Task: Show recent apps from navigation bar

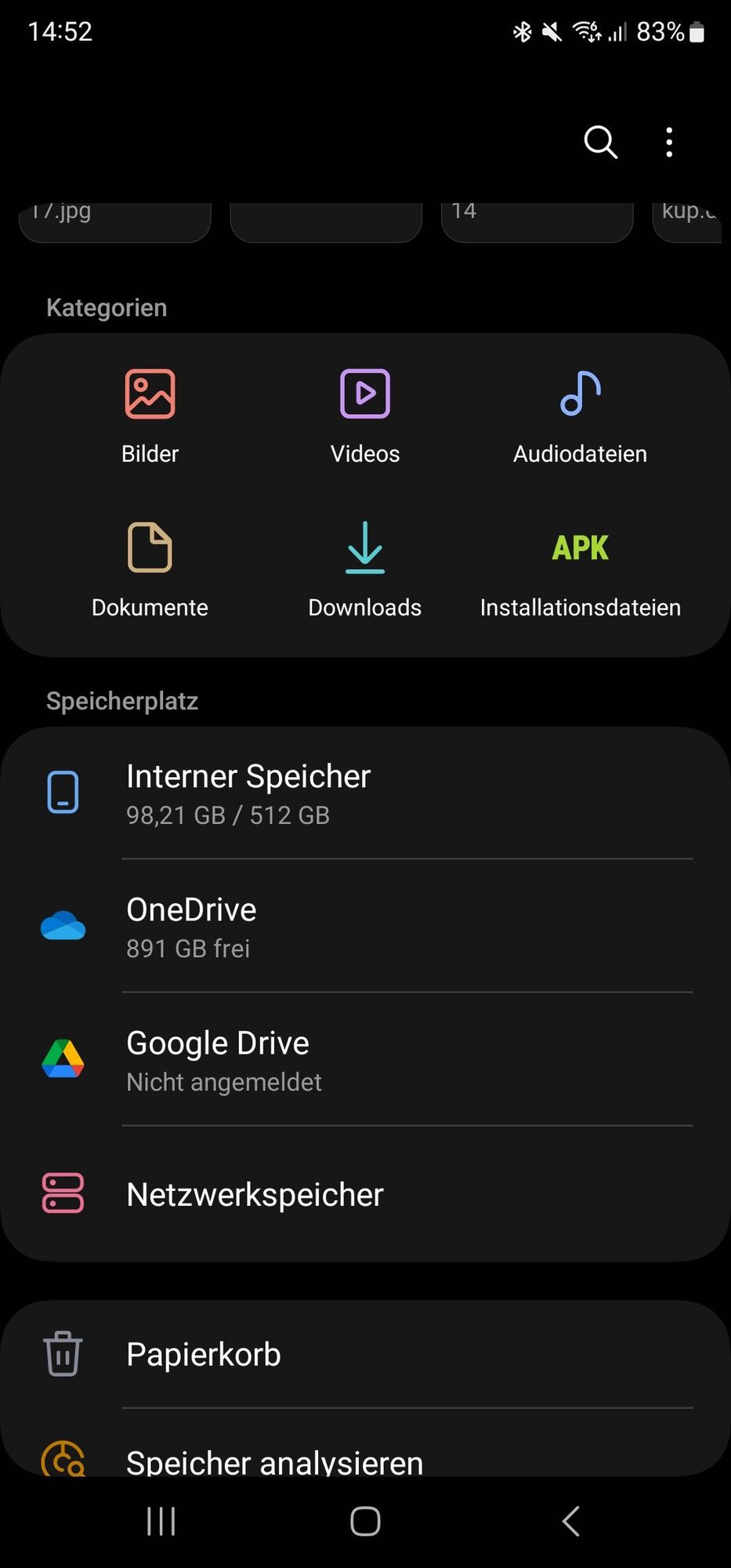Action: (161, 1522)
